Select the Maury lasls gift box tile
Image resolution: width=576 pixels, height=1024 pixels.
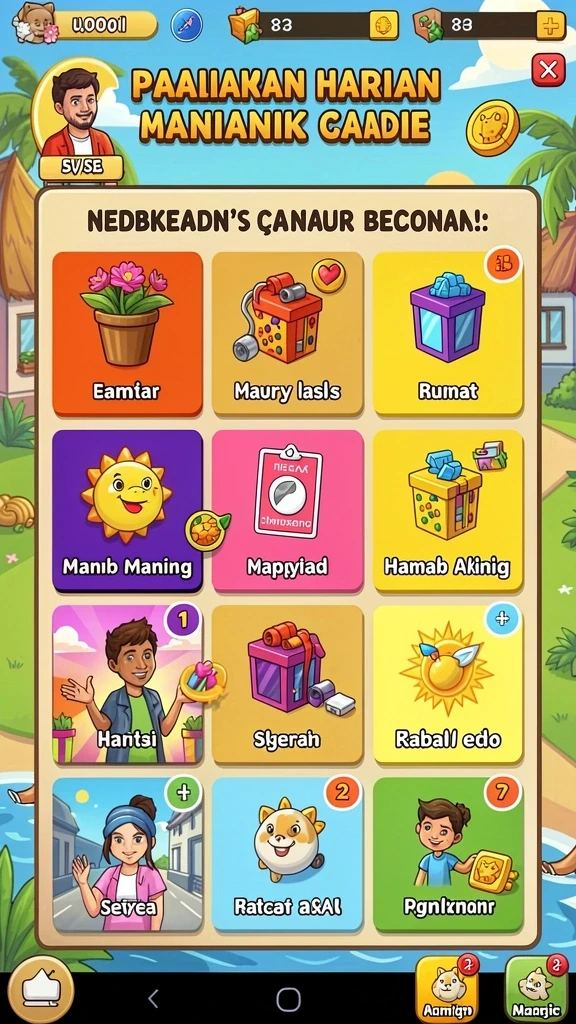(287, 333)
